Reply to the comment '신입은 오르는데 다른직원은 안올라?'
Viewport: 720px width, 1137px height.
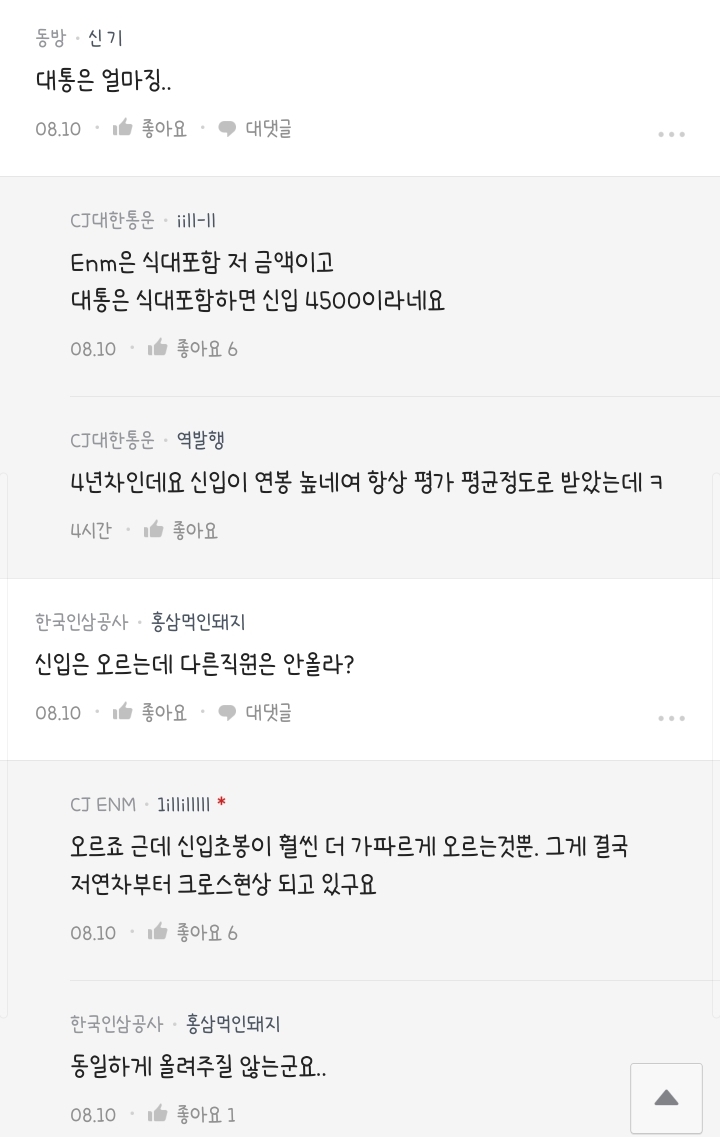click(x=255, y=712)
